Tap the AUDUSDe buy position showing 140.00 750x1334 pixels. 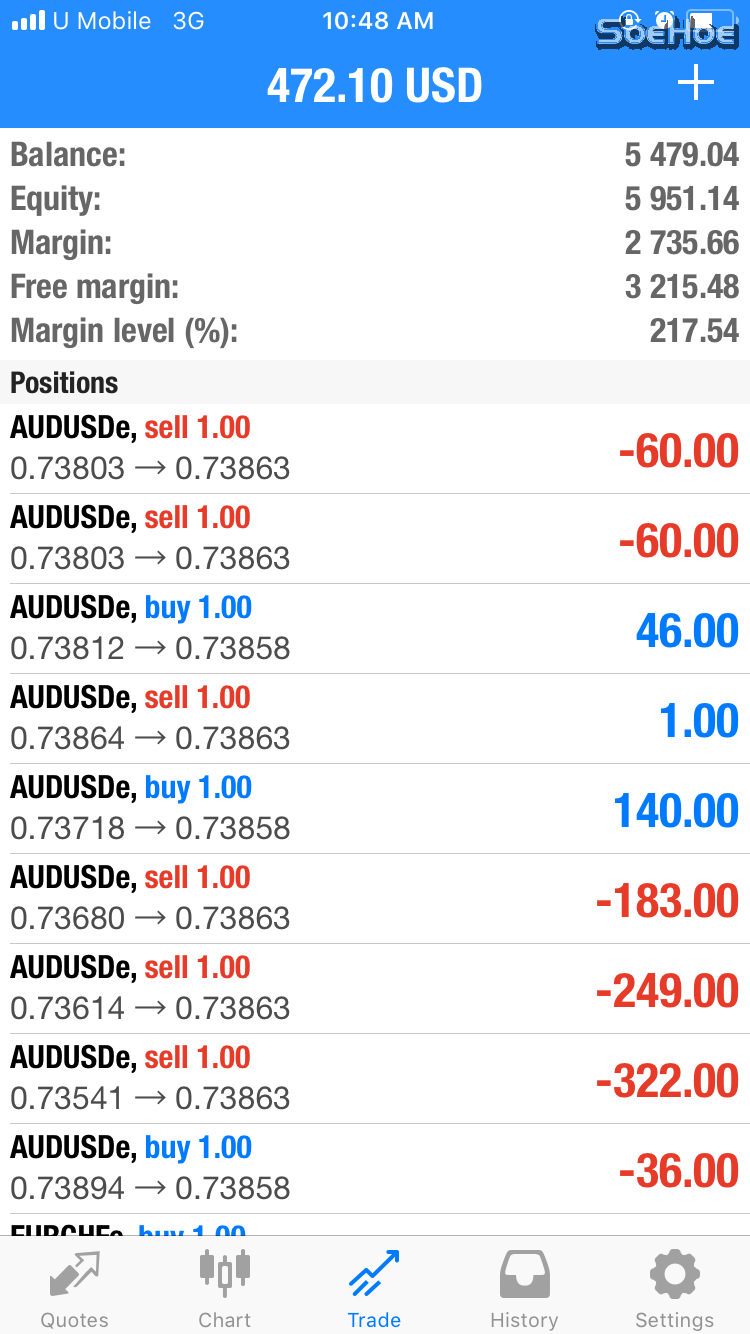point(375,809)
